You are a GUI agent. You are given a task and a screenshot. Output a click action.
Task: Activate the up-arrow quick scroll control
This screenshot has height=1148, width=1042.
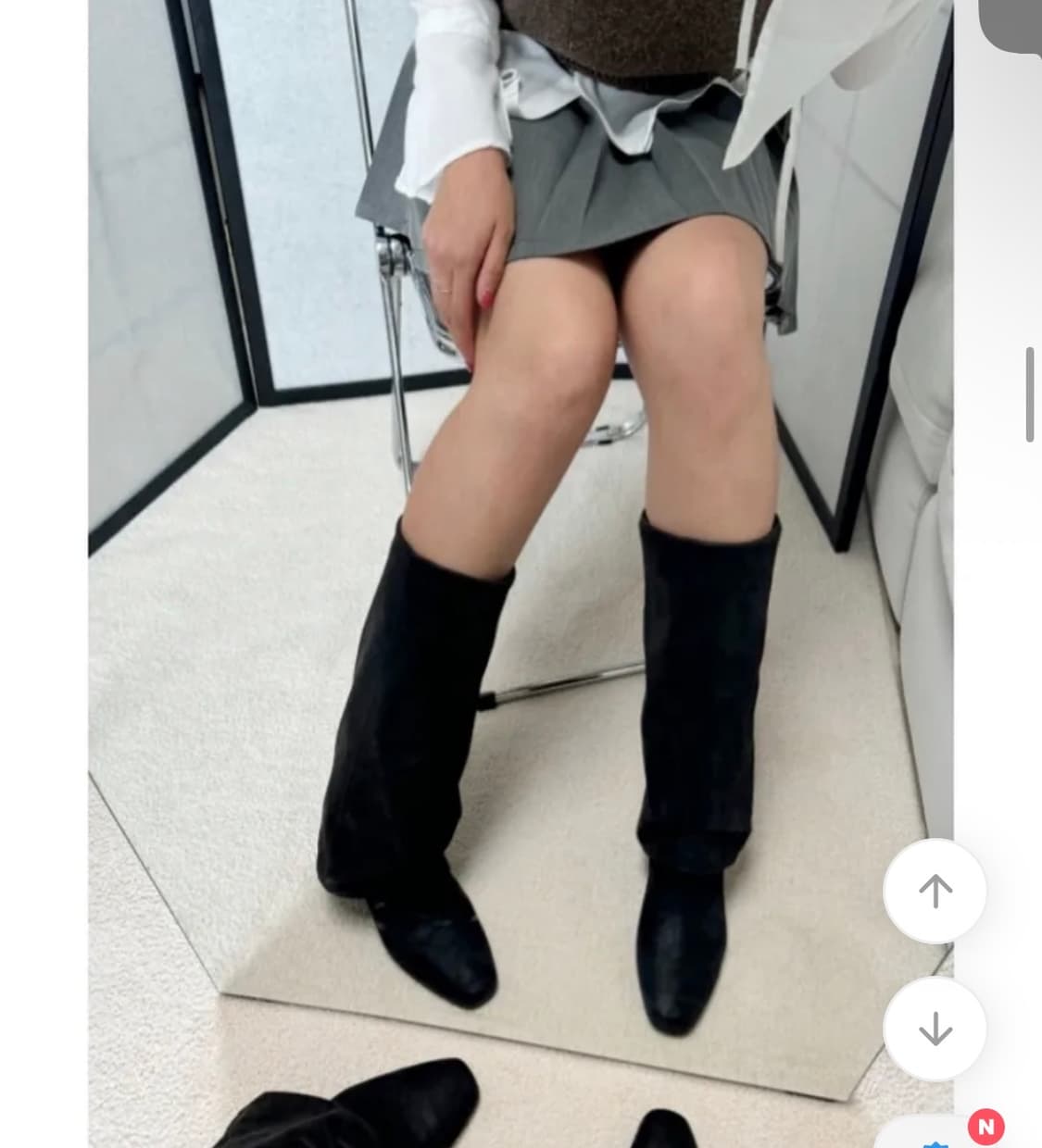click(935, 891)
